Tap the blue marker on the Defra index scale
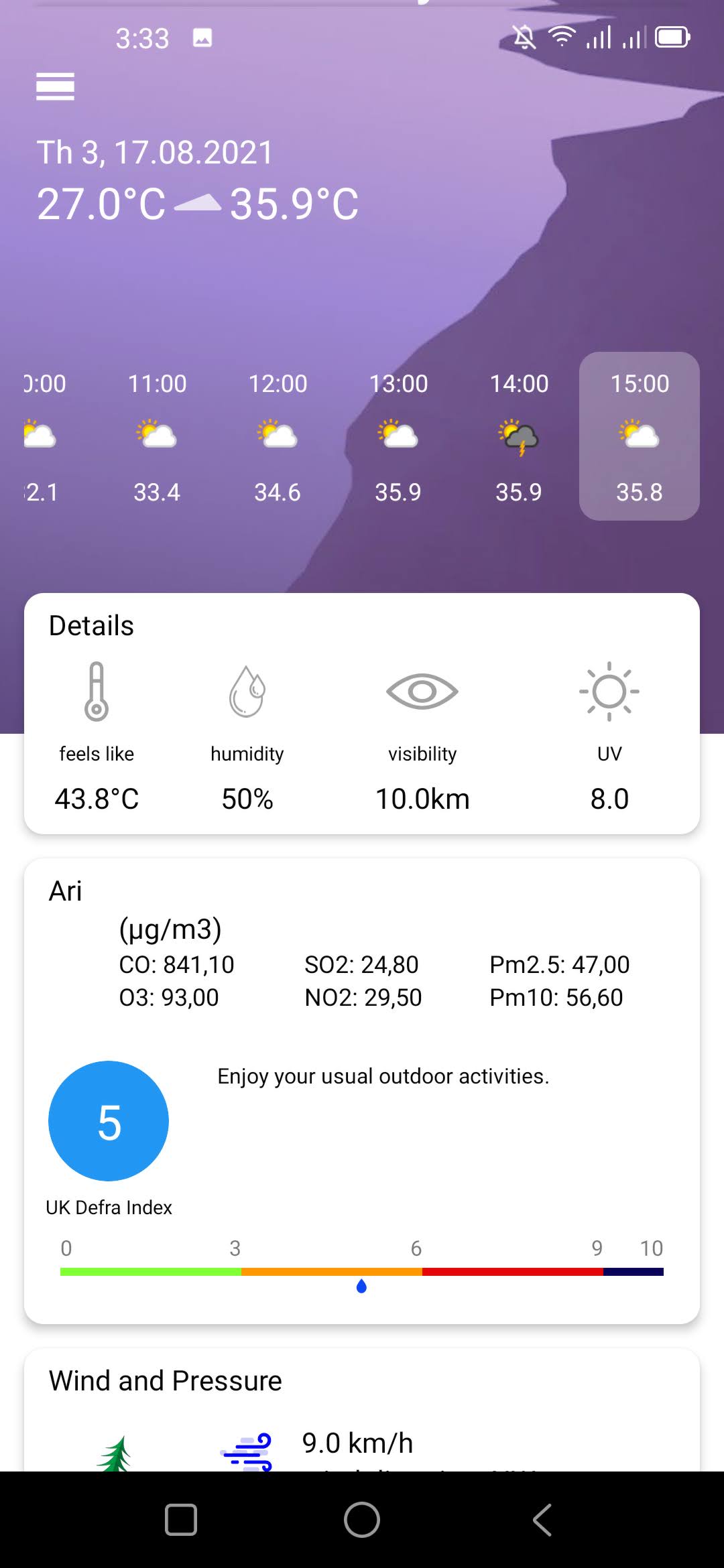This screenshot has width=724, height=1568. tap(361, 1285)
